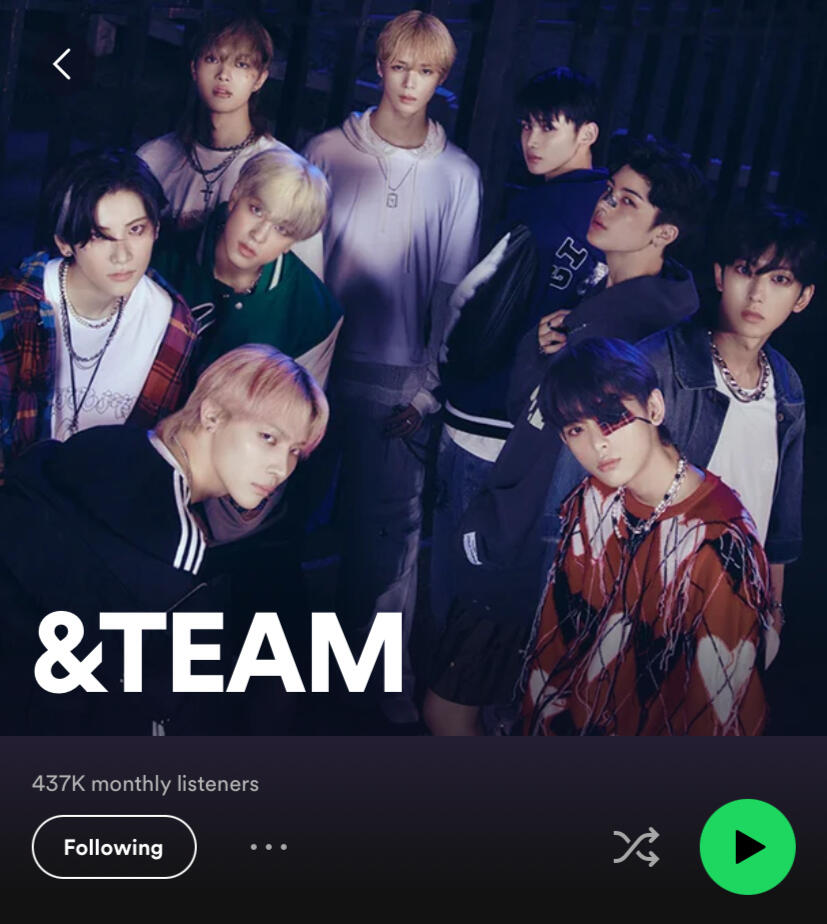Toggle shuffle play for &TEAM

636,847
